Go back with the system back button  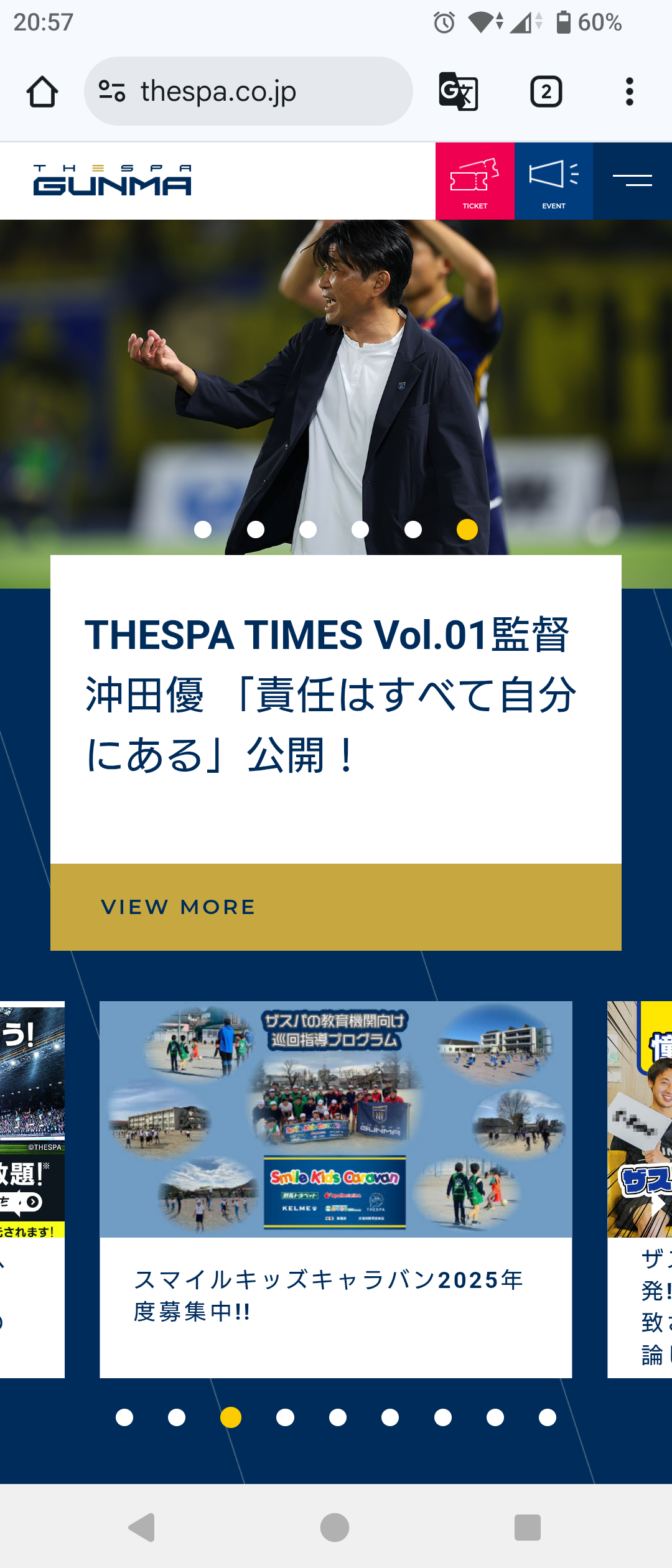pyautogui.click(x=142, y=1527)
